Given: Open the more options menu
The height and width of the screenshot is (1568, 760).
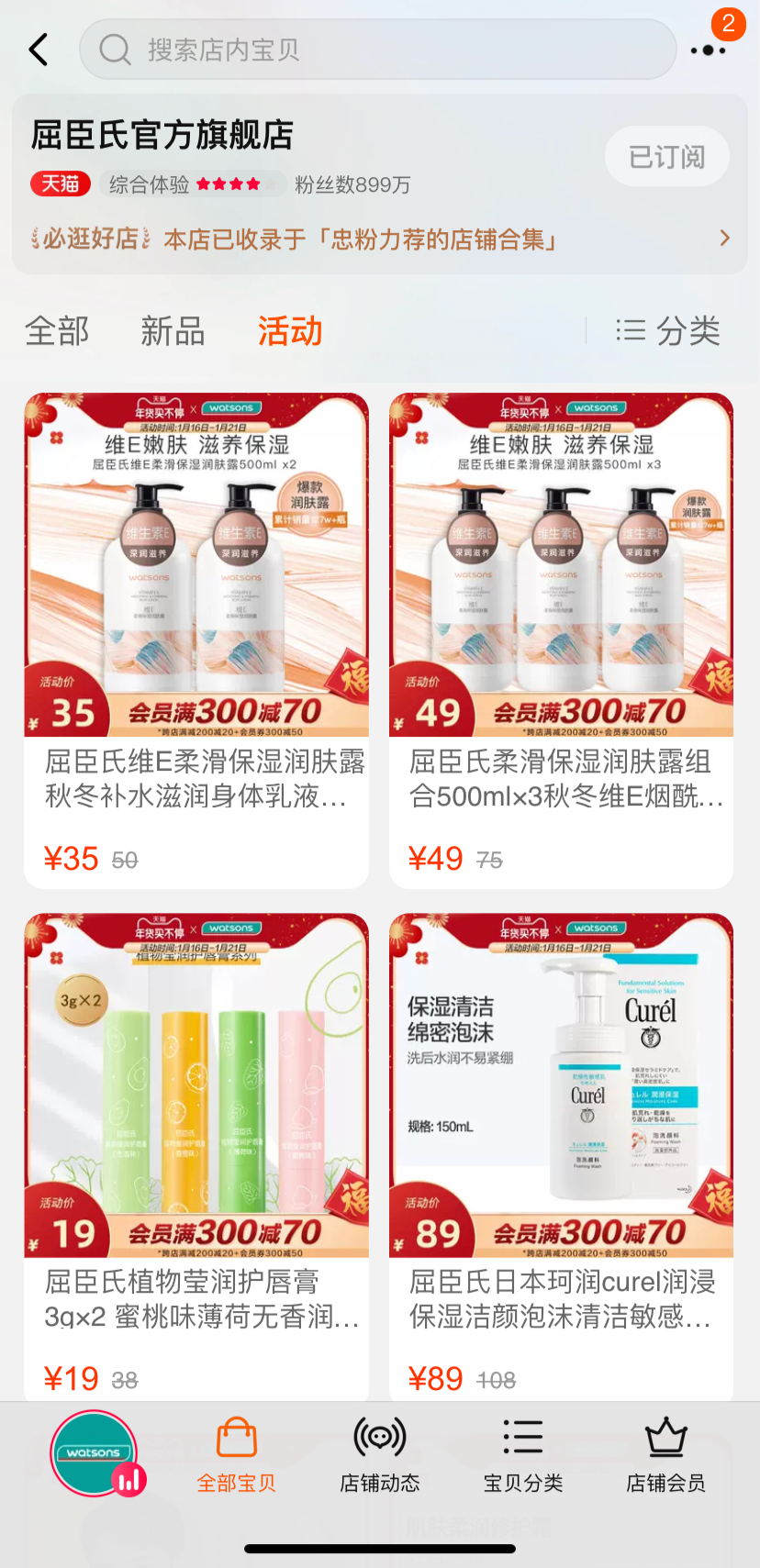Looking at the screenshot, I should coord(709,50).
